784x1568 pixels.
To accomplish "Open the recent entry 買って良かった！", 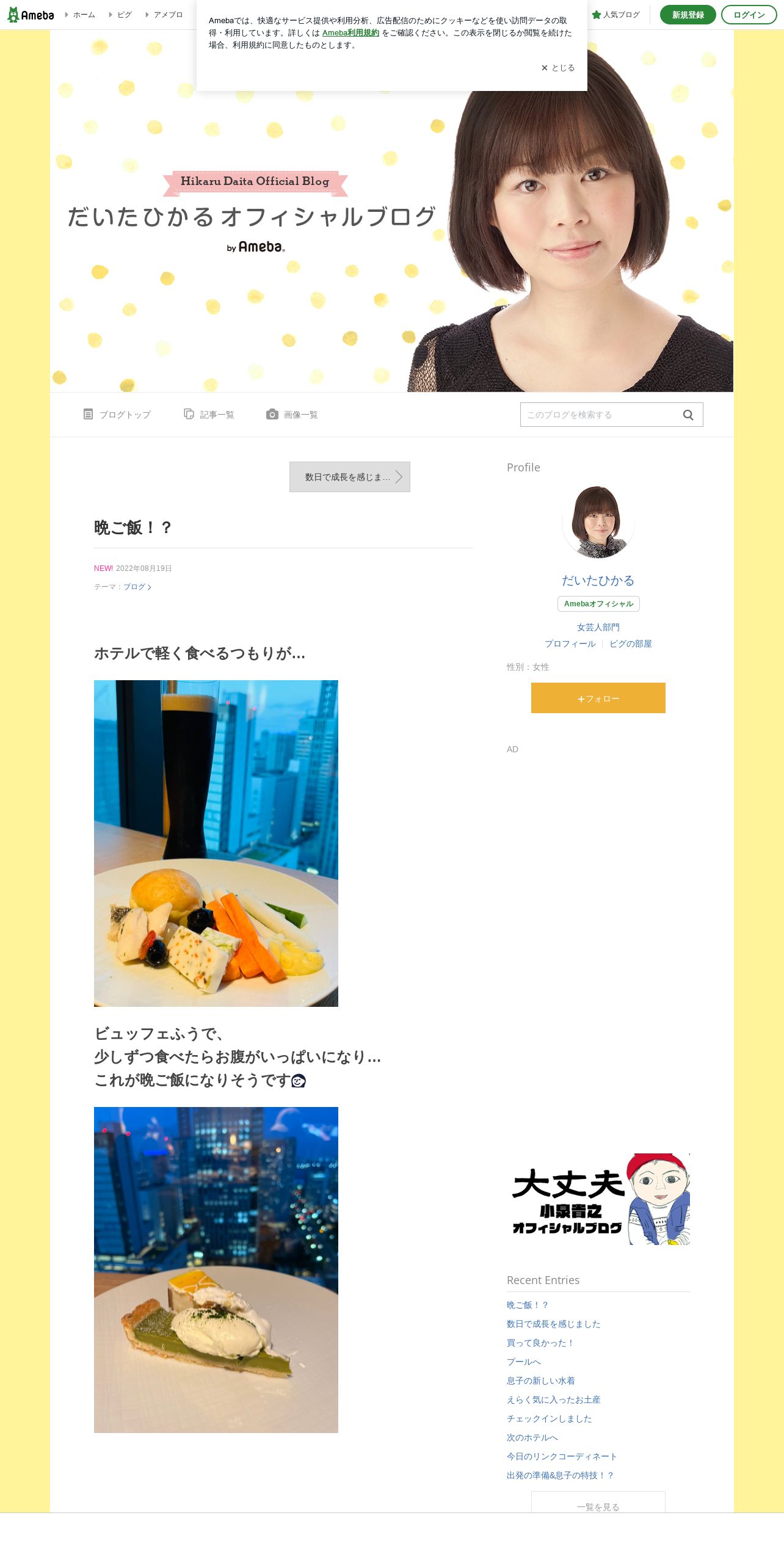I will coord(540,1343).
